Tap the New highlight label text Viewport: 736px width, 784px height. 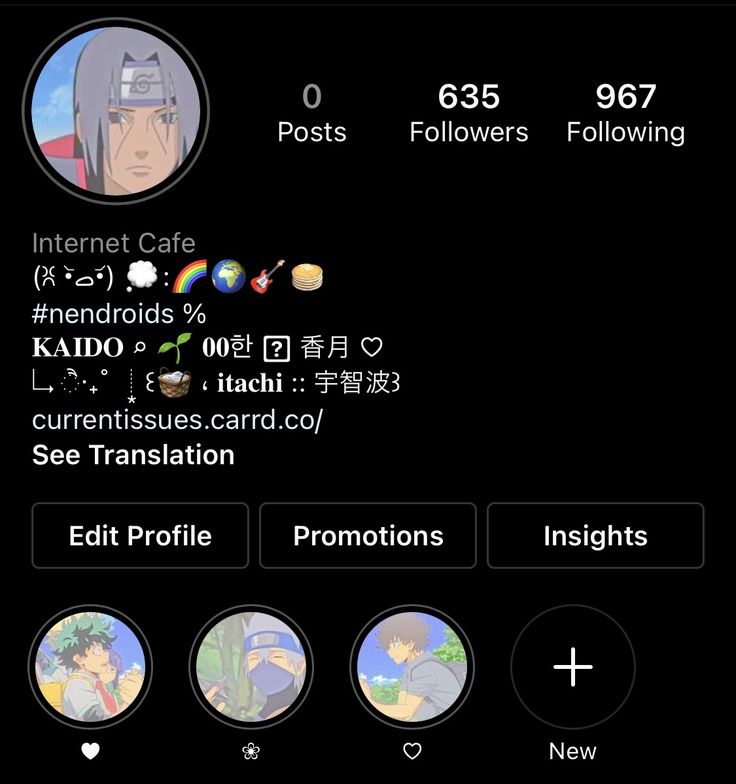[572, 750]
